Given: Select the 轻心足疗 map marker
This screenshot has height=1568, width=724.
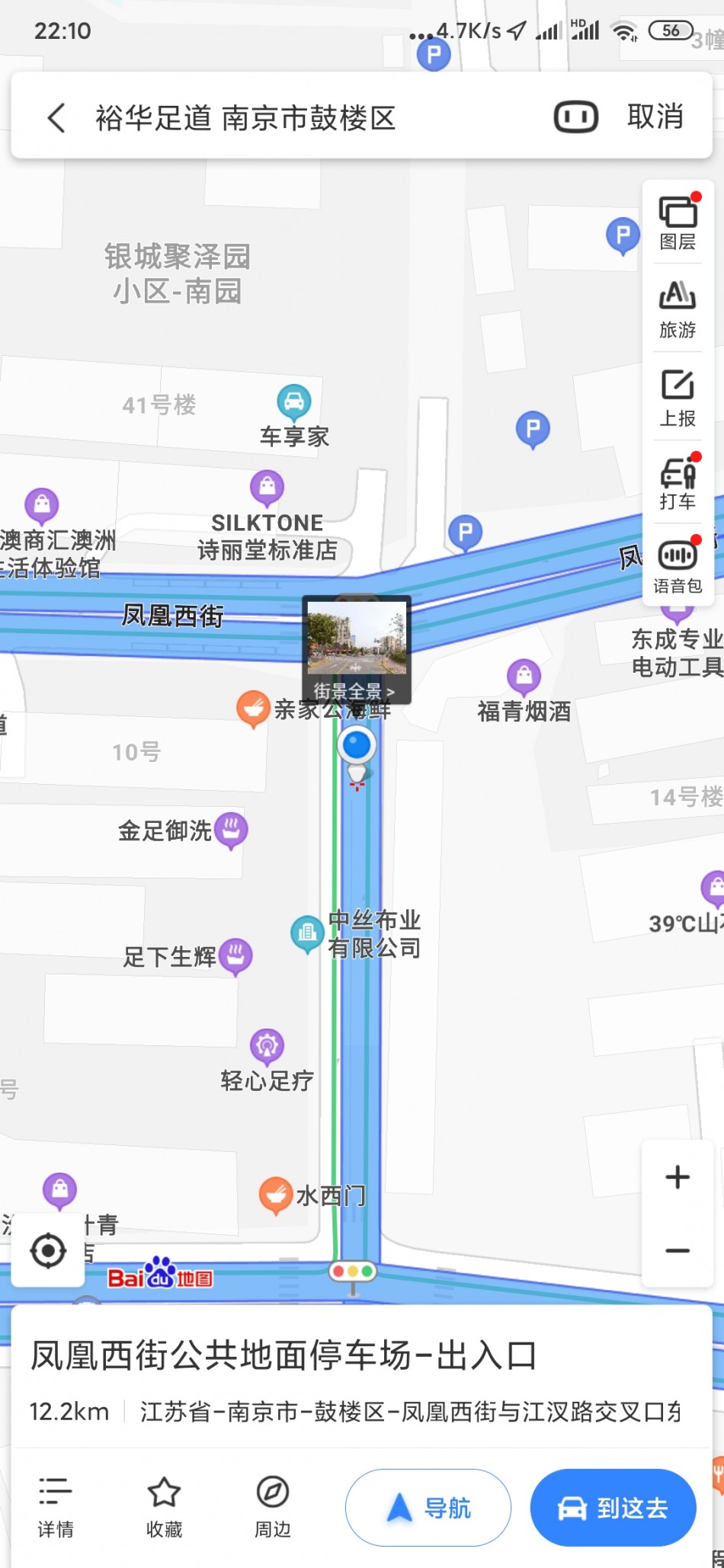Looking at the screenshot, I should point(267,1047).
